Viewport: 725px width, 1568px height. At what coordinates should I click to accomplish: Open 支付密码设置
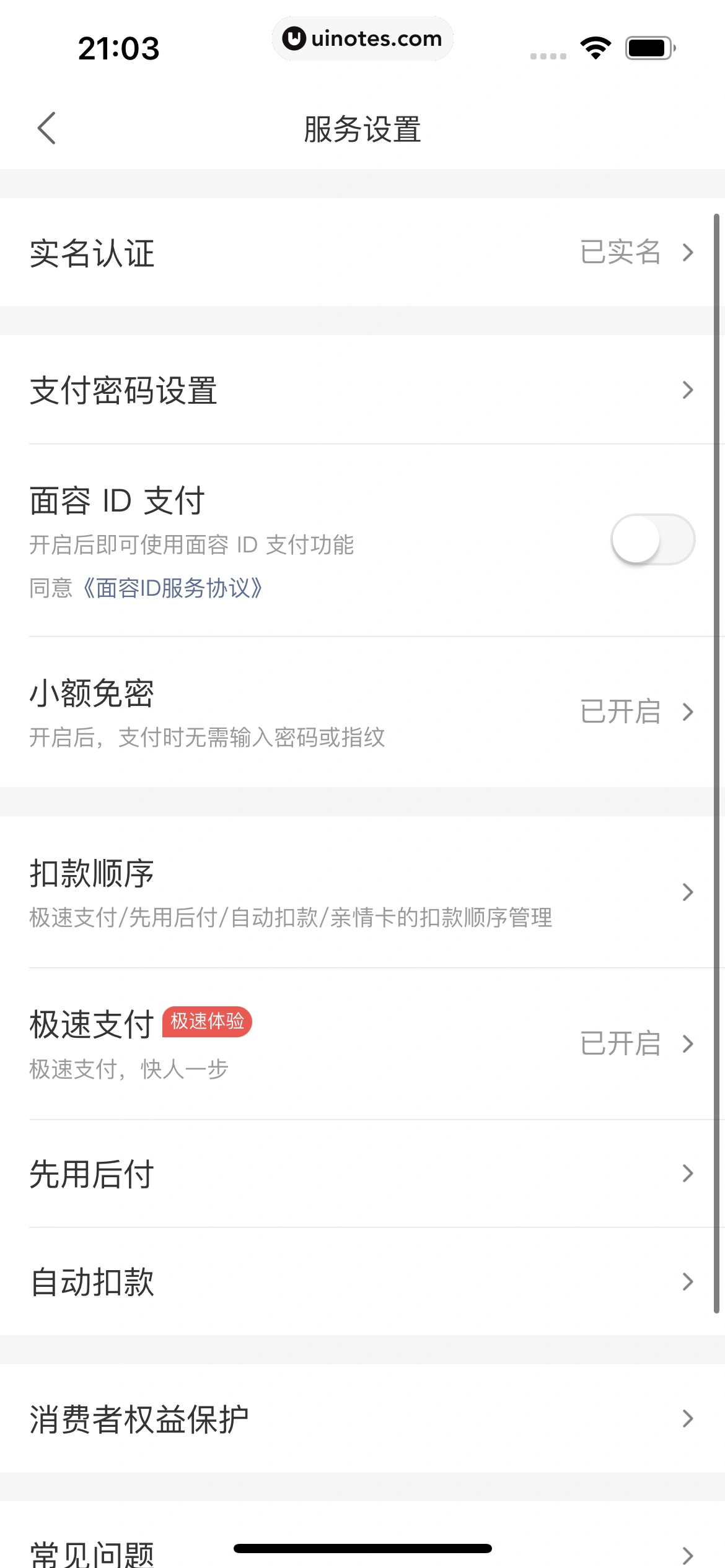[x=362, y=390]
